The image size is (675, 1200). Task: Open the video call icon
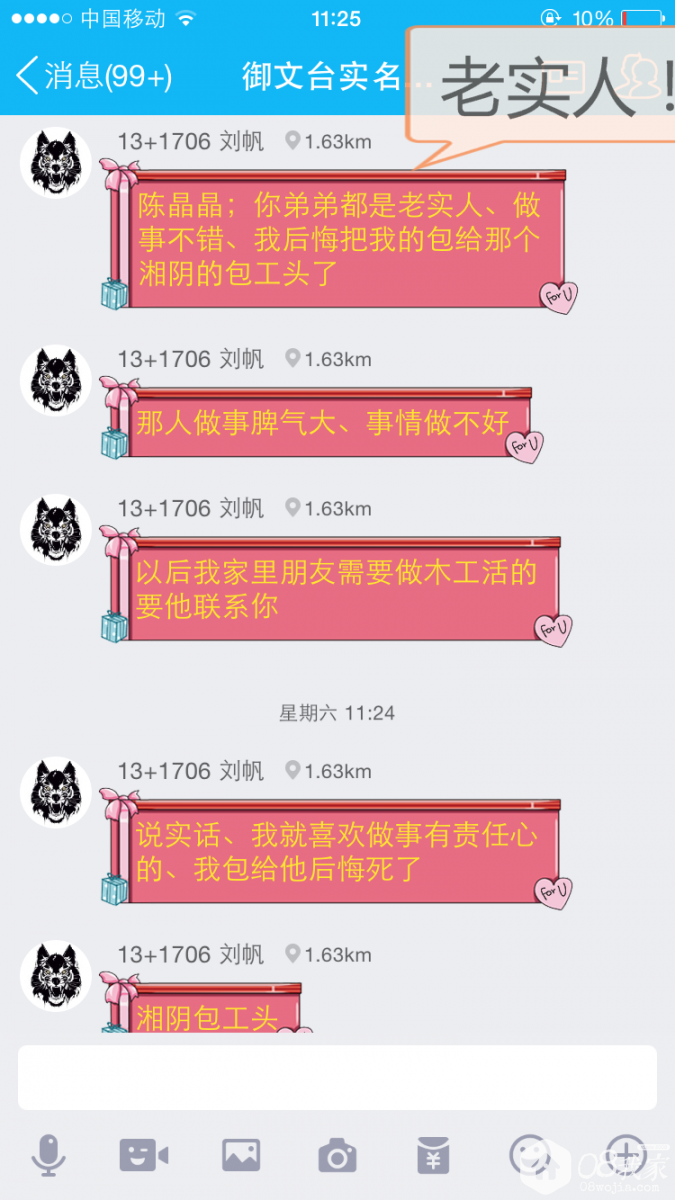(144, 1156)
